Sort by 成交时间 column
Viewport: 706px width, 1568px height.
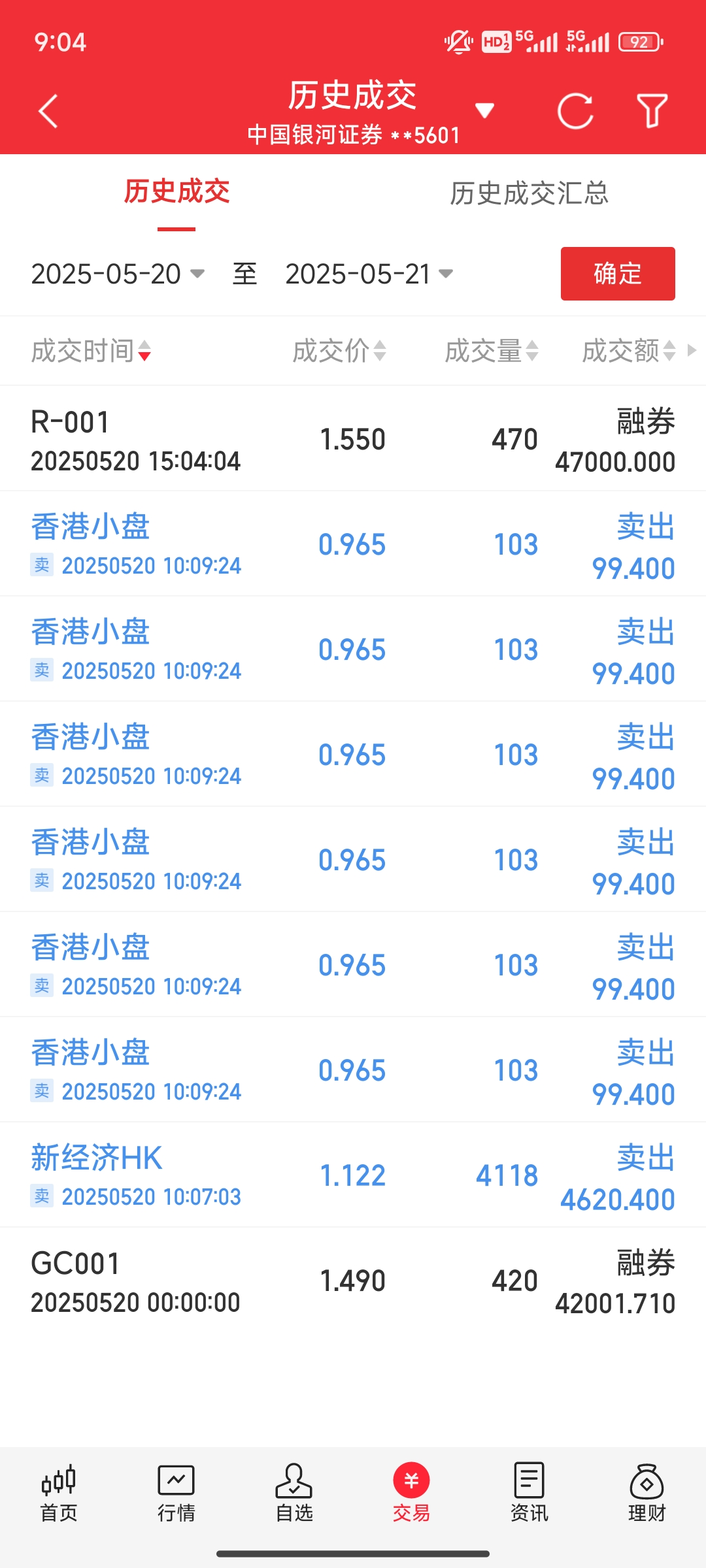click(x=92, y=351)
